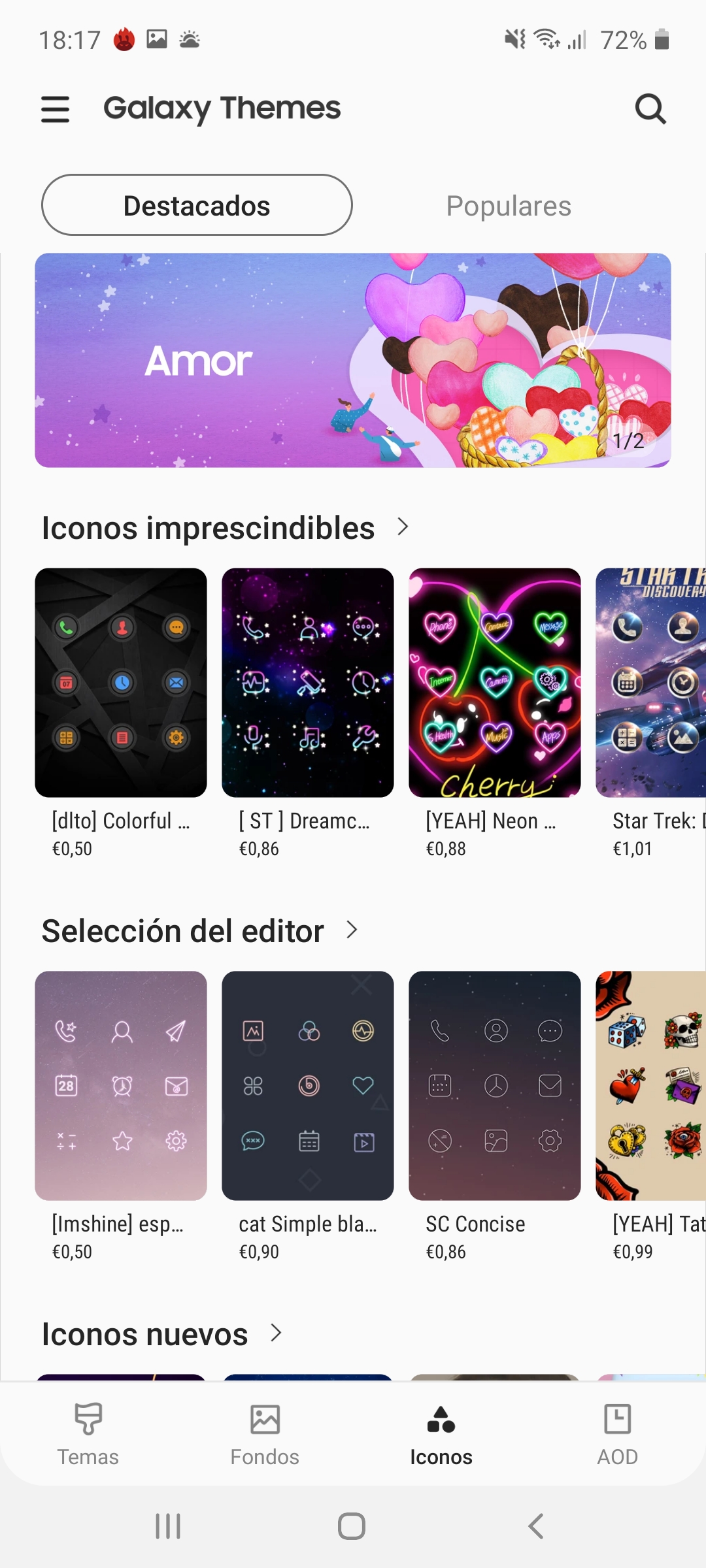This screenshot has width=706, height=1568.
Task: Open the Amor promotional banner
Action: pos(353,360)
